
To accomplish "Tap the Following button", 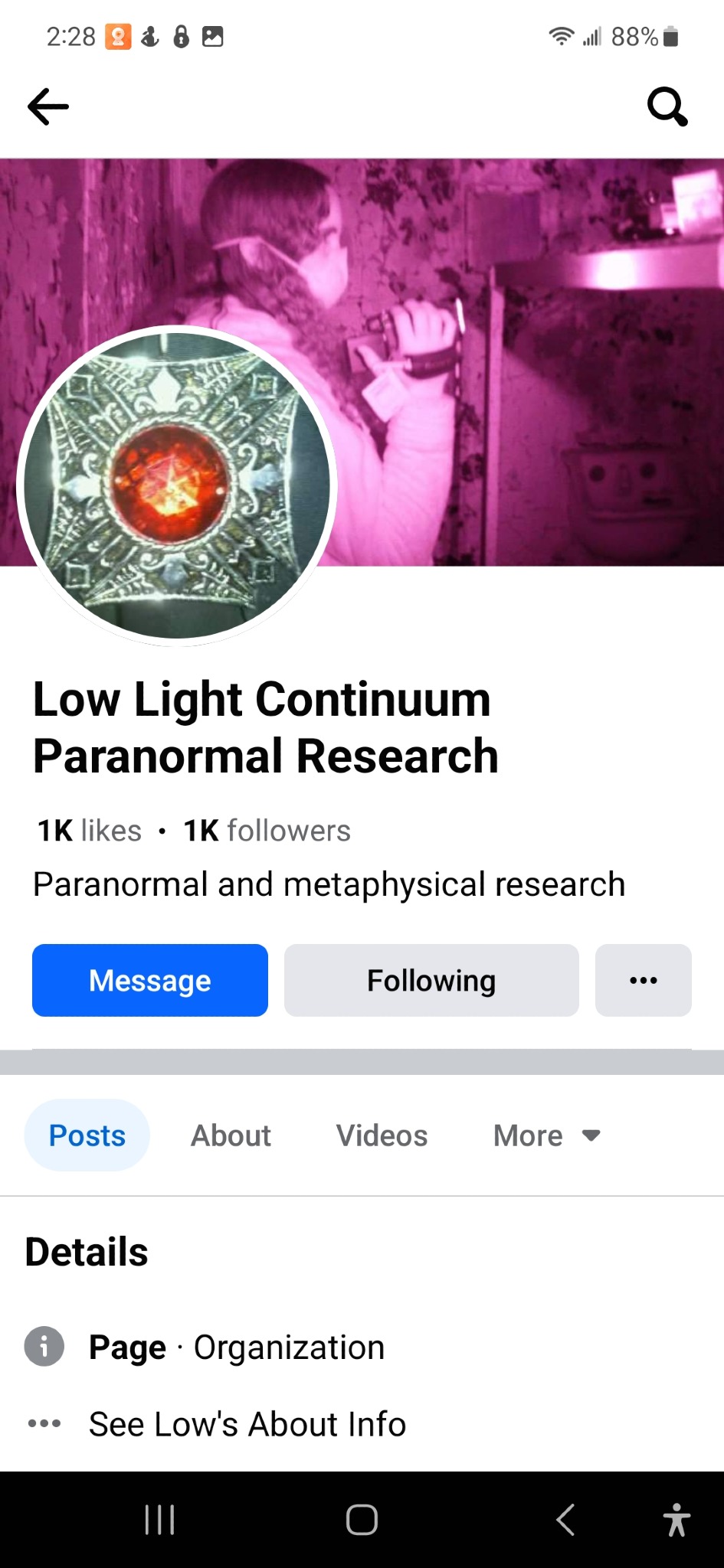I will 431,980.
